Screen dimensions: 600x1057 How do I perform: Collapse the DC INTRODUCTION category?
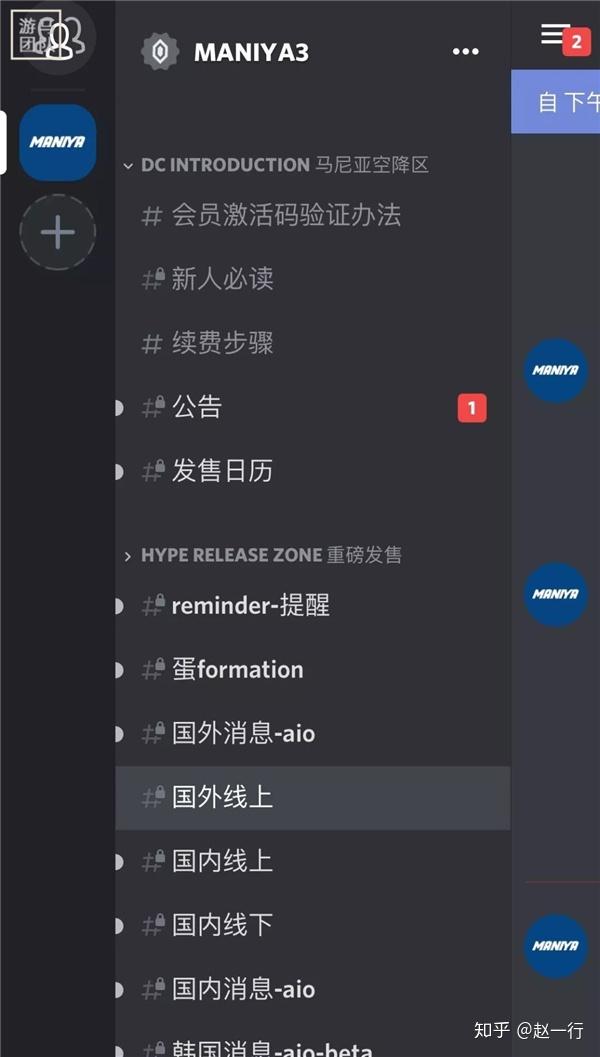275,165
